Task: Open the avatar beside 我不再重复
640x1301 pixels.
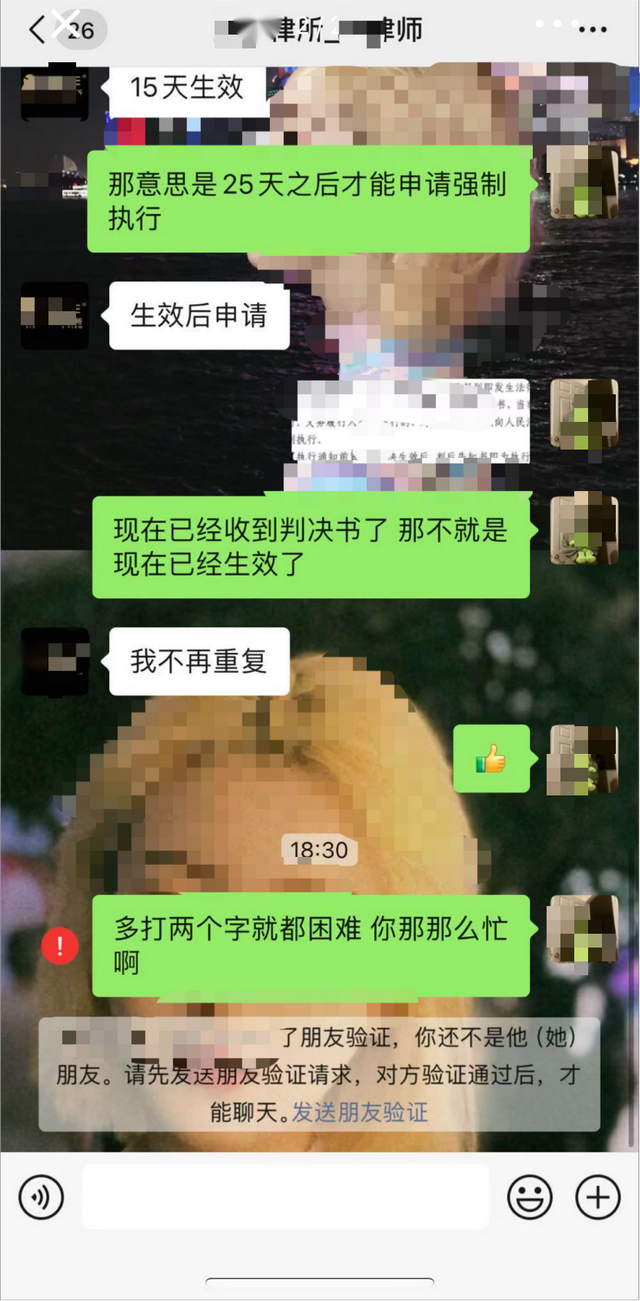Action: click(55, 662)
